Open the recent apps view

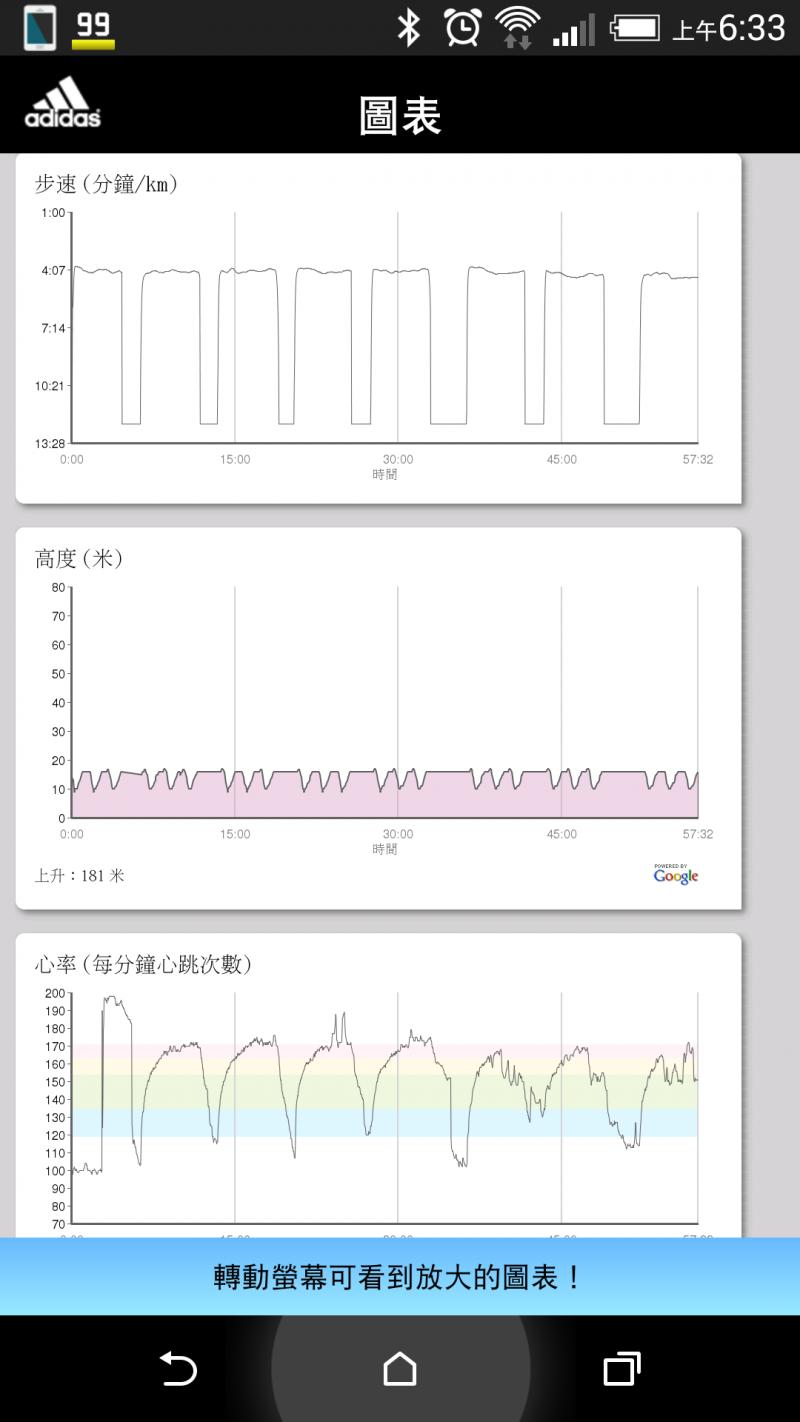click(x=621, y=1368)
